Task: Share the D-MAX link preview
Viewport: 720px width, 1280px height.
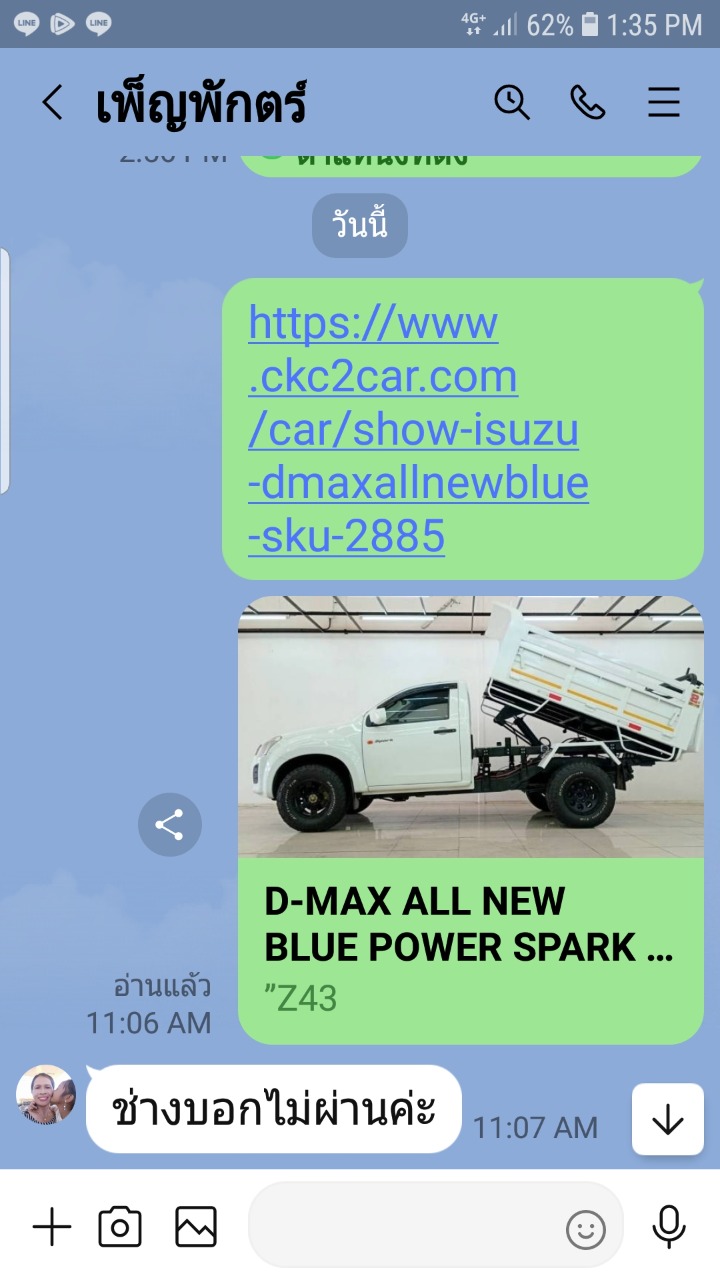Action: point(170,825)
